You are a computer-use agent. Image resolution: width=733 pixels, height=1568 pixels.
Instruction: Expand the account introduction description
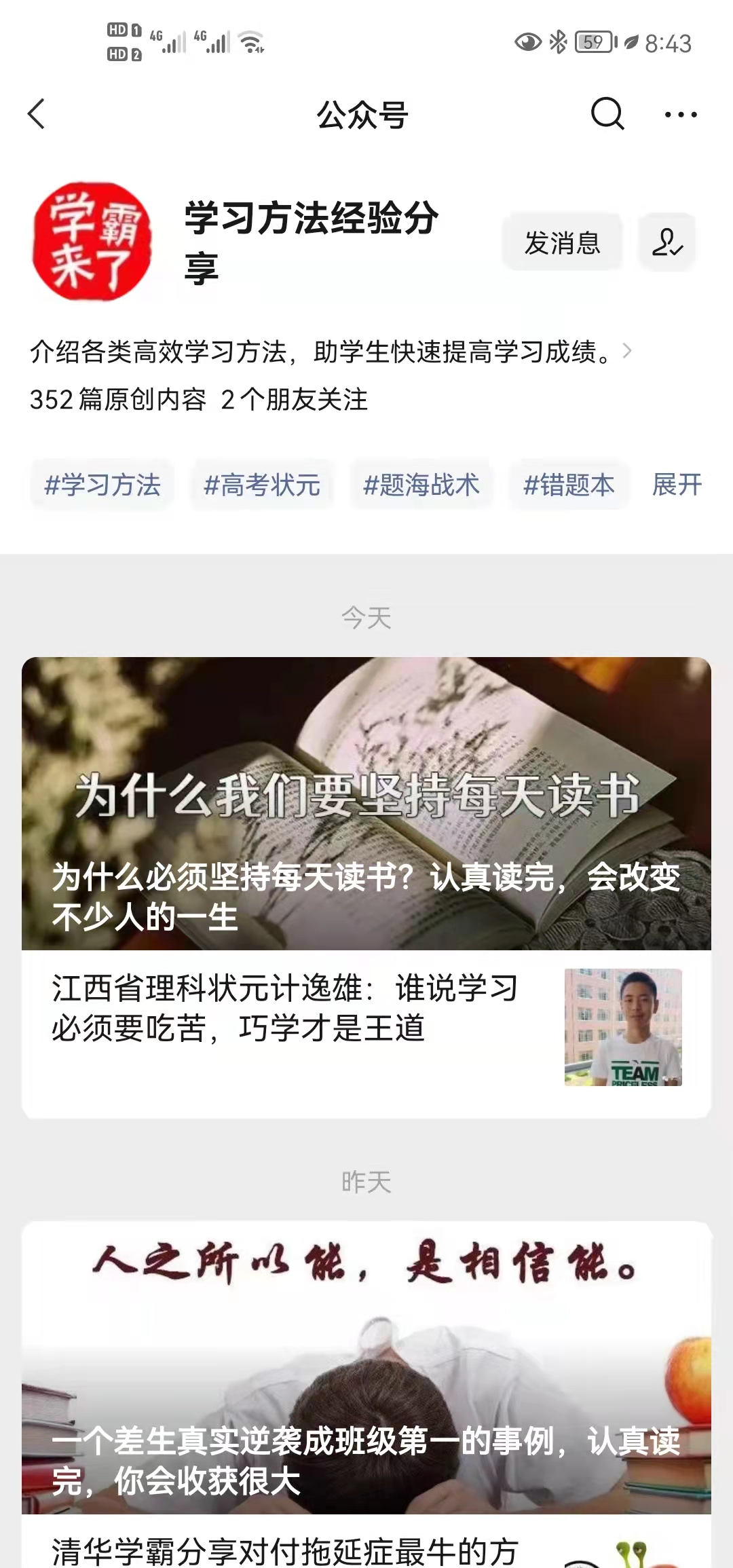coord(626,351)
